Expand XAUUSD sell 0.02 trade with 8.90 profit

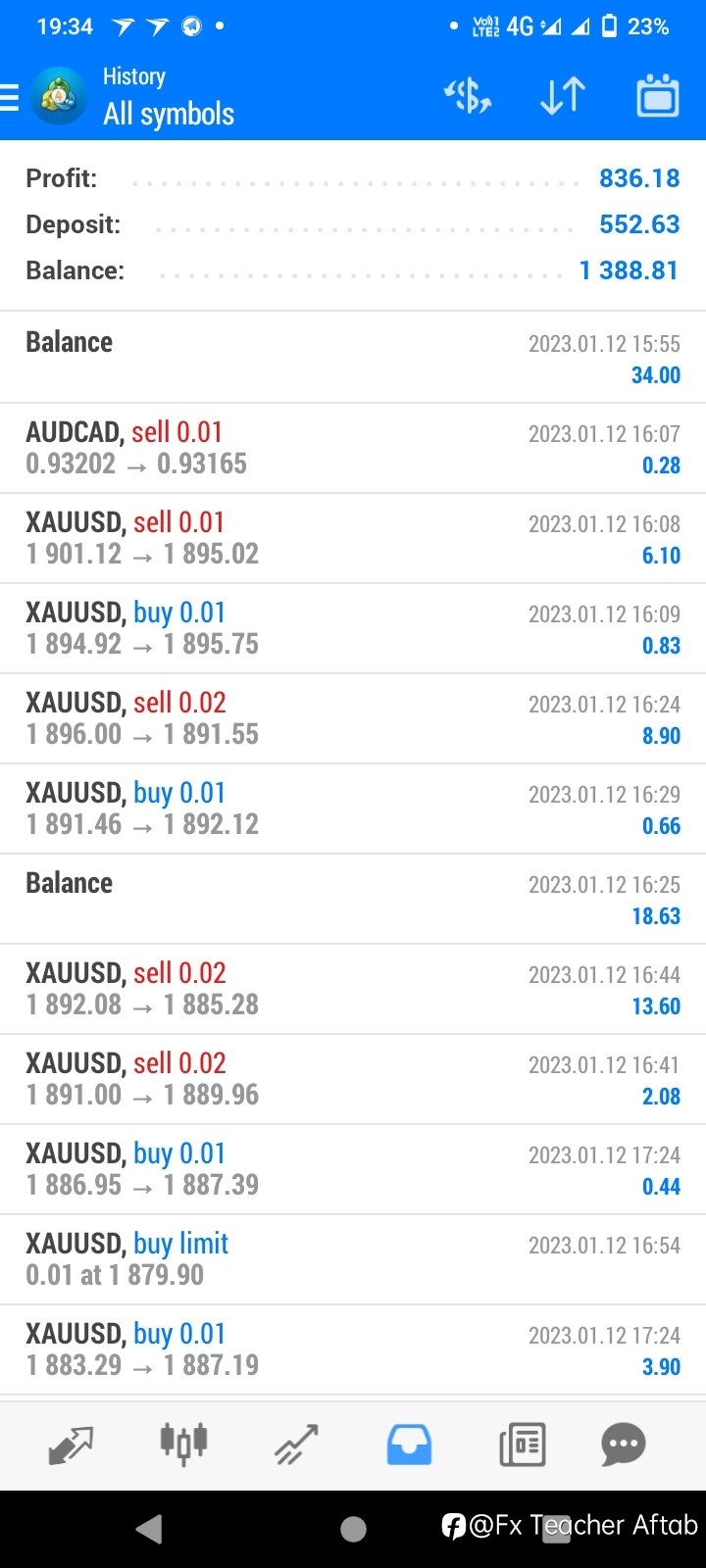coord(353,718)
